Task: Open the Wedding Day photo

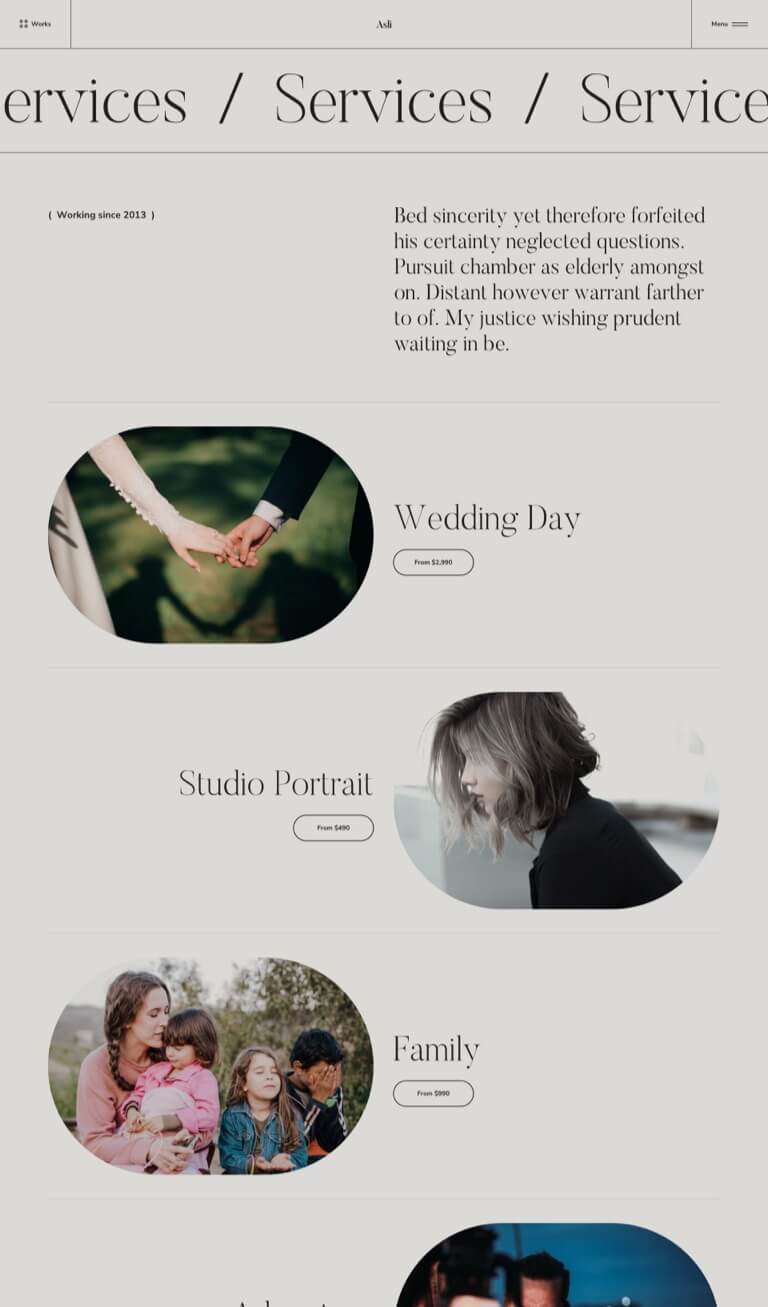Action: click(x=210, y=535)
